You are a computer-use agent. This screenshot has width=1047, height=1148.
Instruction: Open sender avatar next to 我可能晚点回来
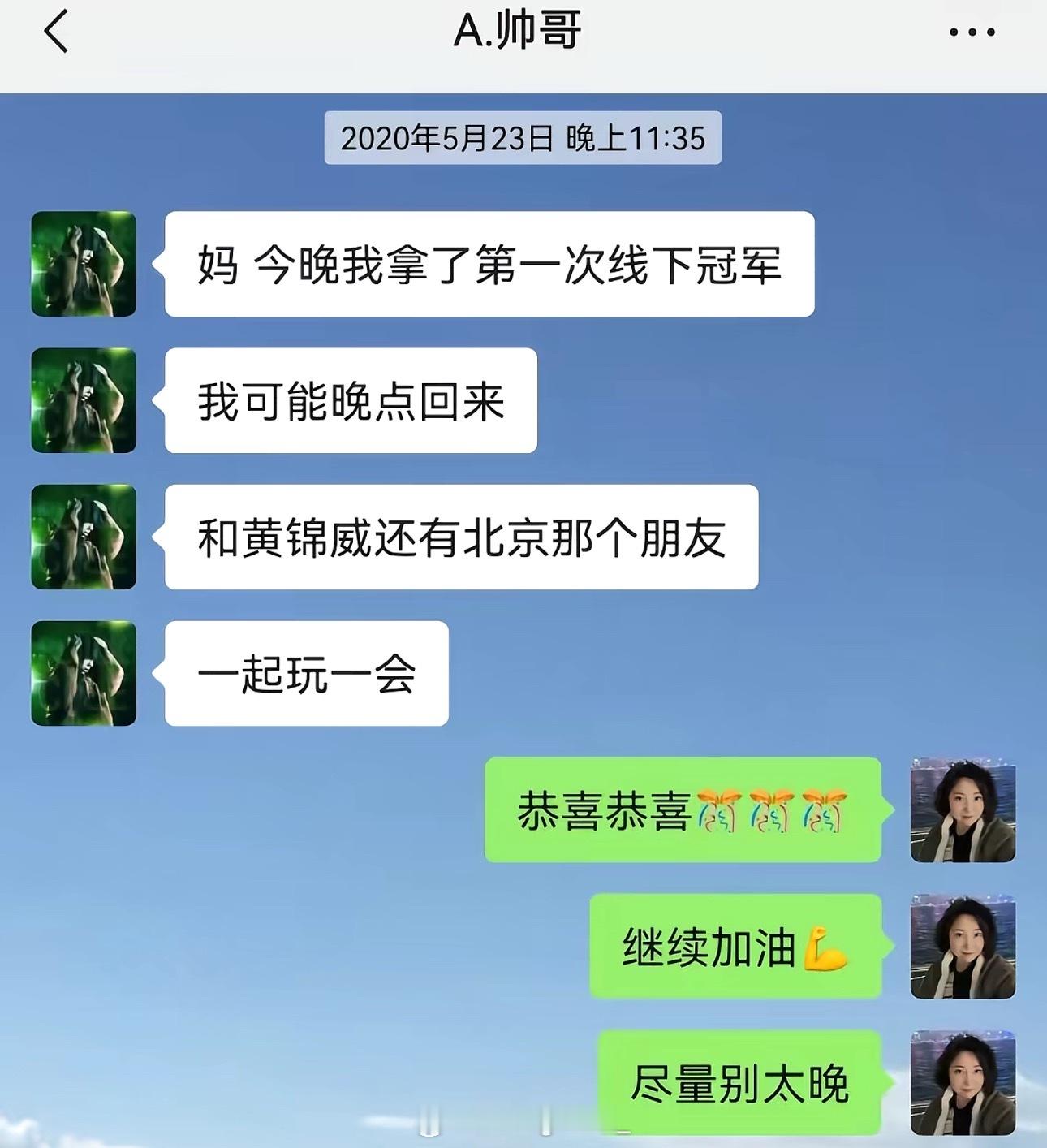point(84,400)
